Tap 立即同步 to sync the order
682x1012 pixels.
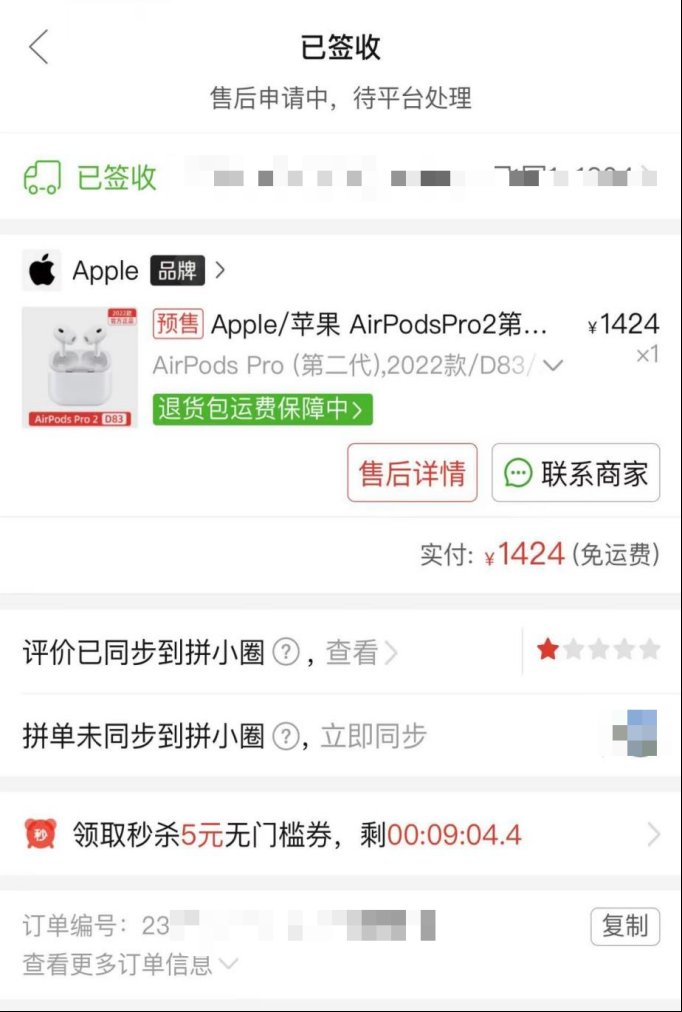[x=373, y=737]
